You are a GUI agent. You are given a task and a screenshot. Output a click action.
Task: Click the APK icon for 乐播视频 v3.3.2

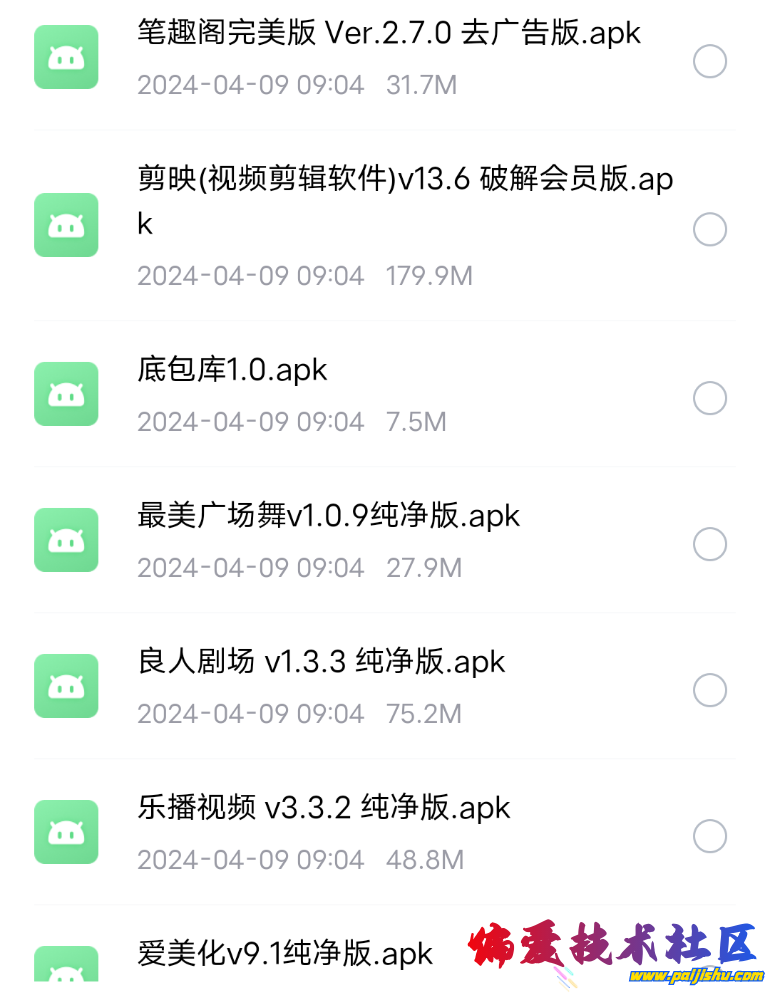pos(65,832)
